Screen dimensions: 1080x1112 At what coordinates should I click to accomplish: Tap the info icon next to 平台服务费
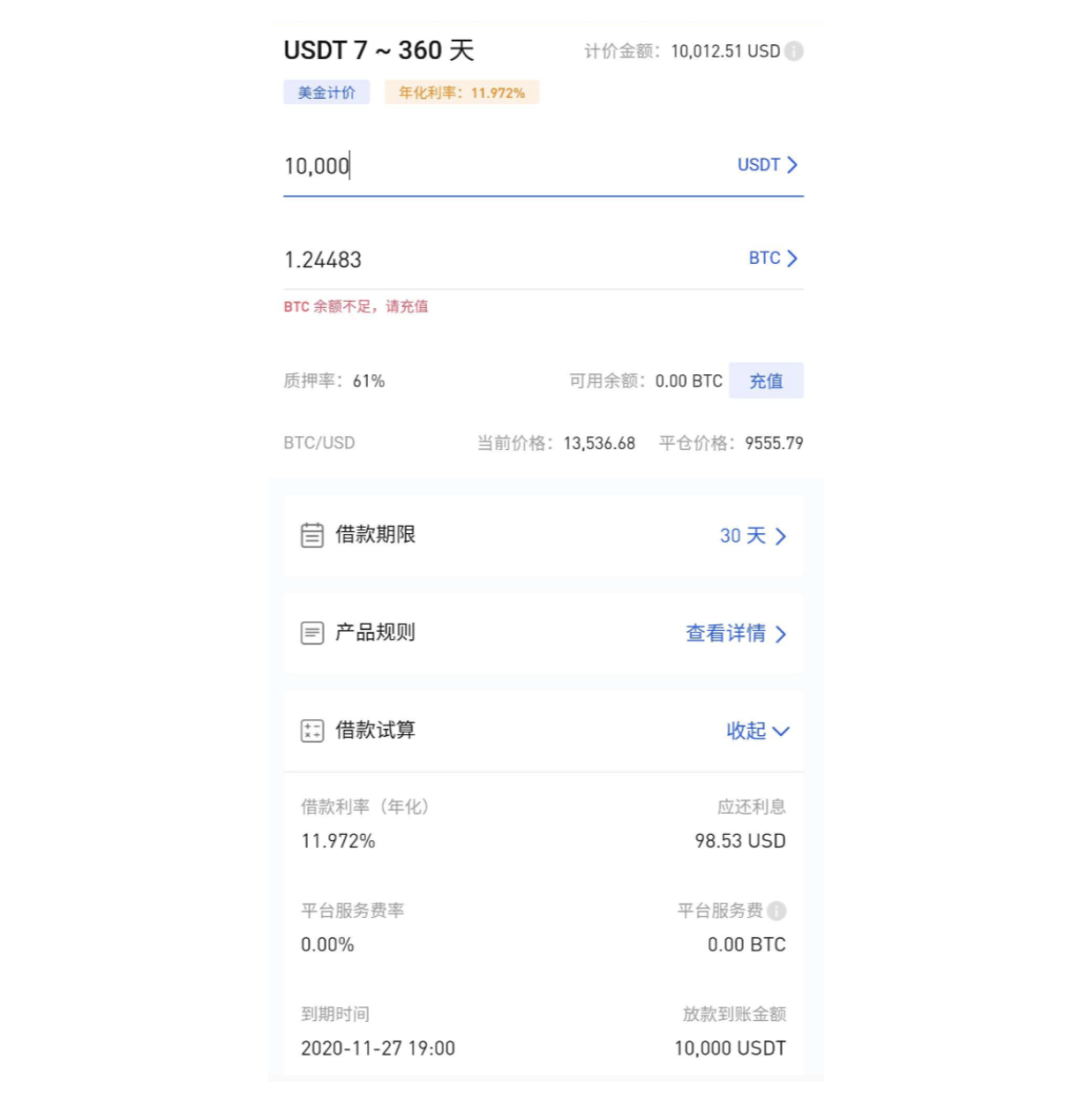[x=777, y=911]
